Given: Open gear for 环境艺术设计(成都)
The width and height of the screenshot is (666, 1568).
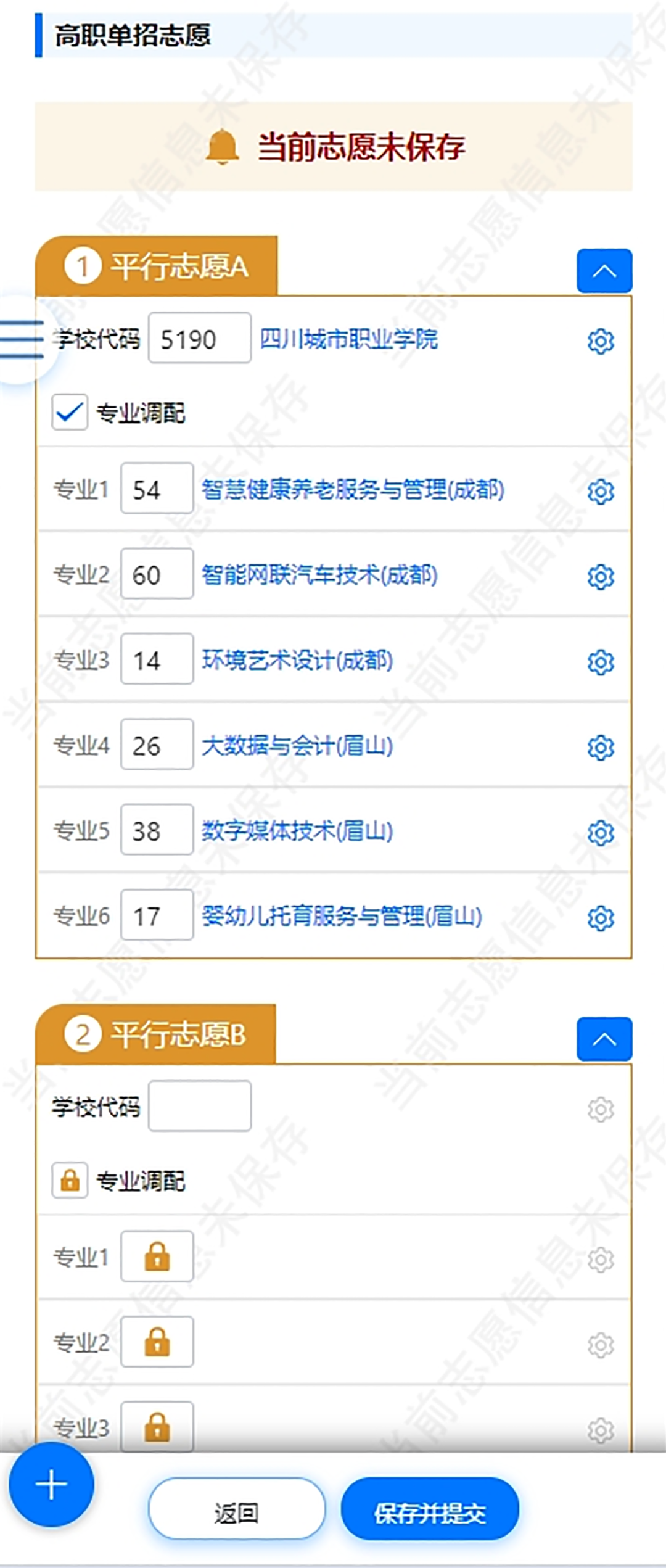Looking at the screenshot, I should pos(600,662).
